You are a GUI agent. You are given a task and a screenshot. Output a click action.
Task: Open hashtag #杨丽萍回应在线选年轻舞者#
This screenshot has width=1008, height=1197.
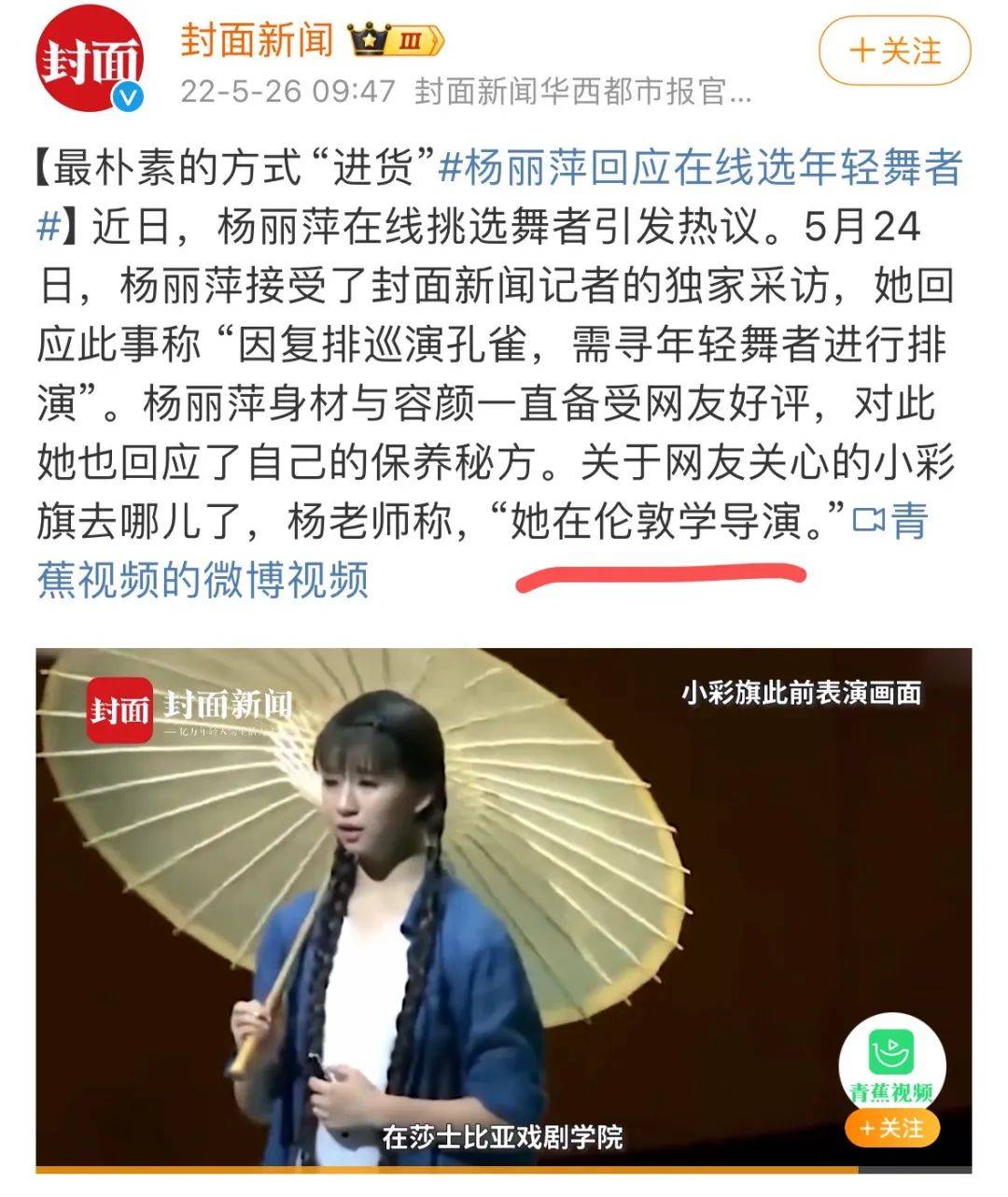(700, 169)
